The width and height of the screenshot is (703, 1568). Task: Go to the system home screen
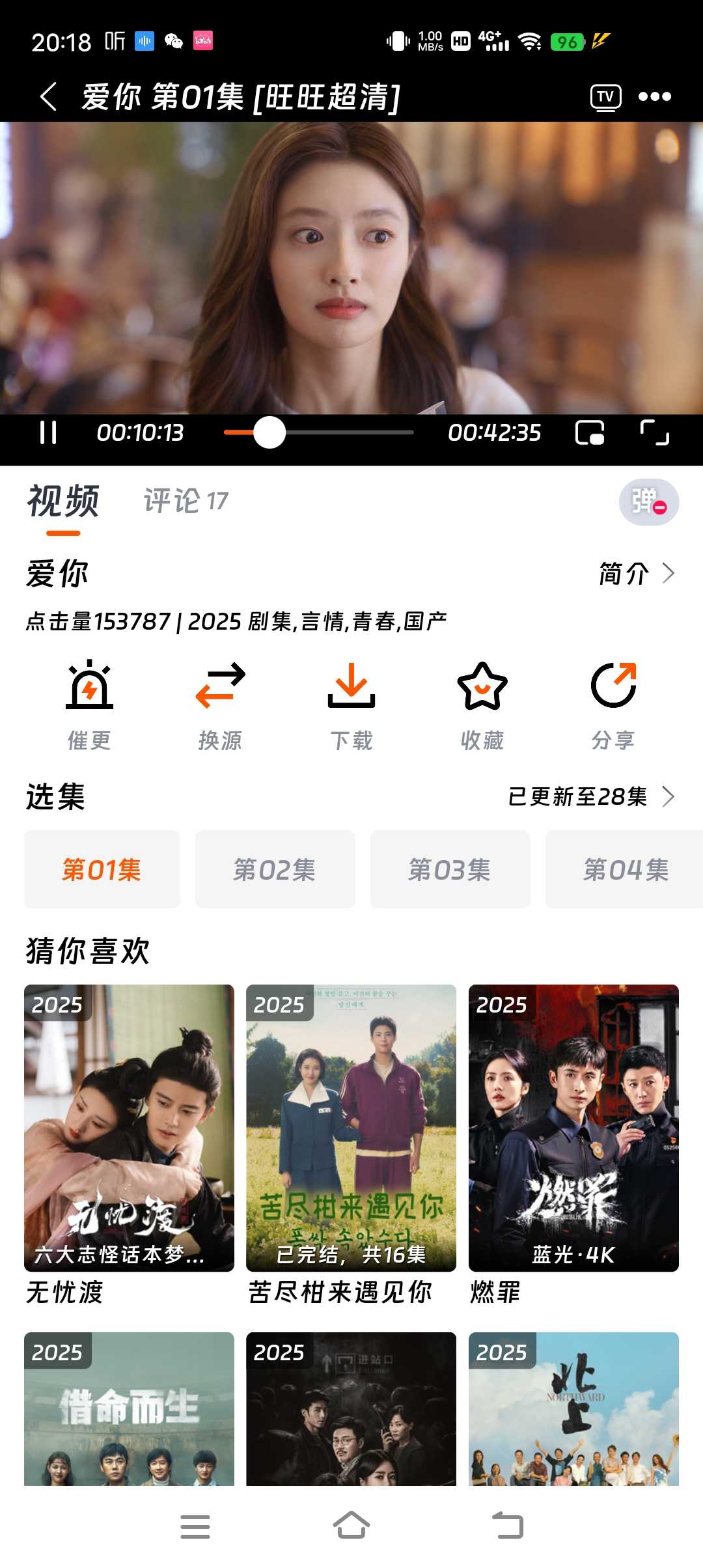point(351,1526)
